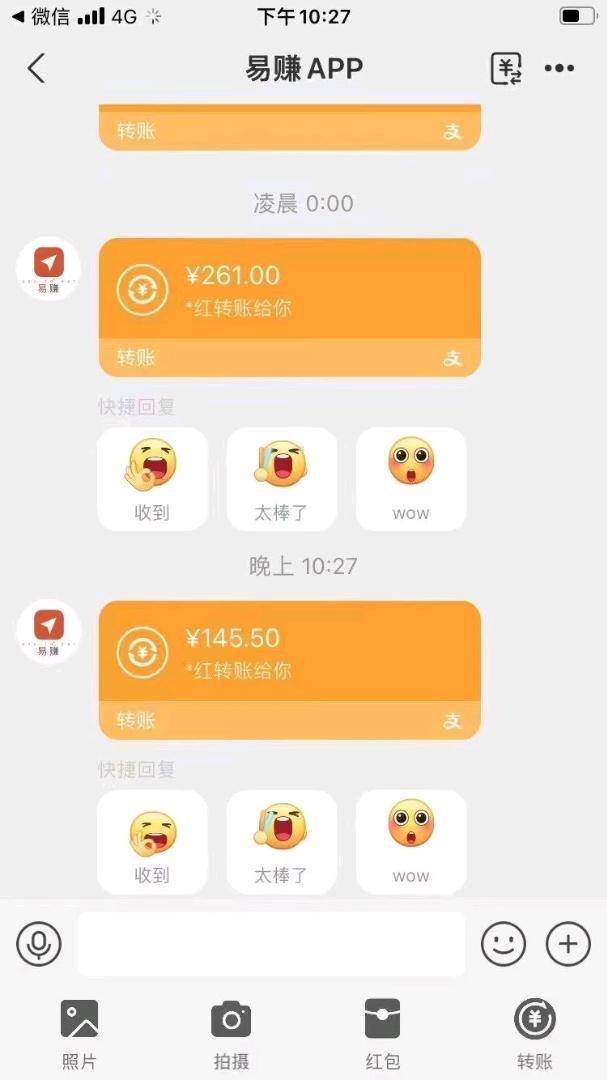Focus the message text field
The height and width of the screenshot is (1080, 607).
[271, 943]
